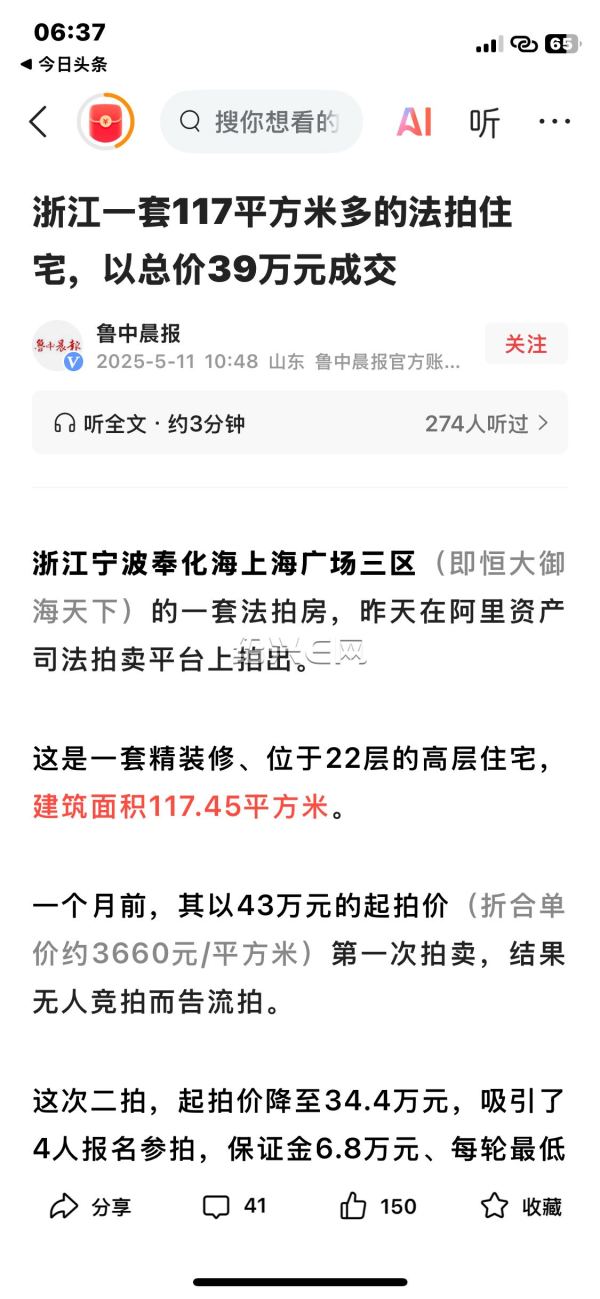Image resolution: width=600 pixels, height=1299 pixels.
Task: Open the three-dot overflow menu
Action: pos(554,122)
